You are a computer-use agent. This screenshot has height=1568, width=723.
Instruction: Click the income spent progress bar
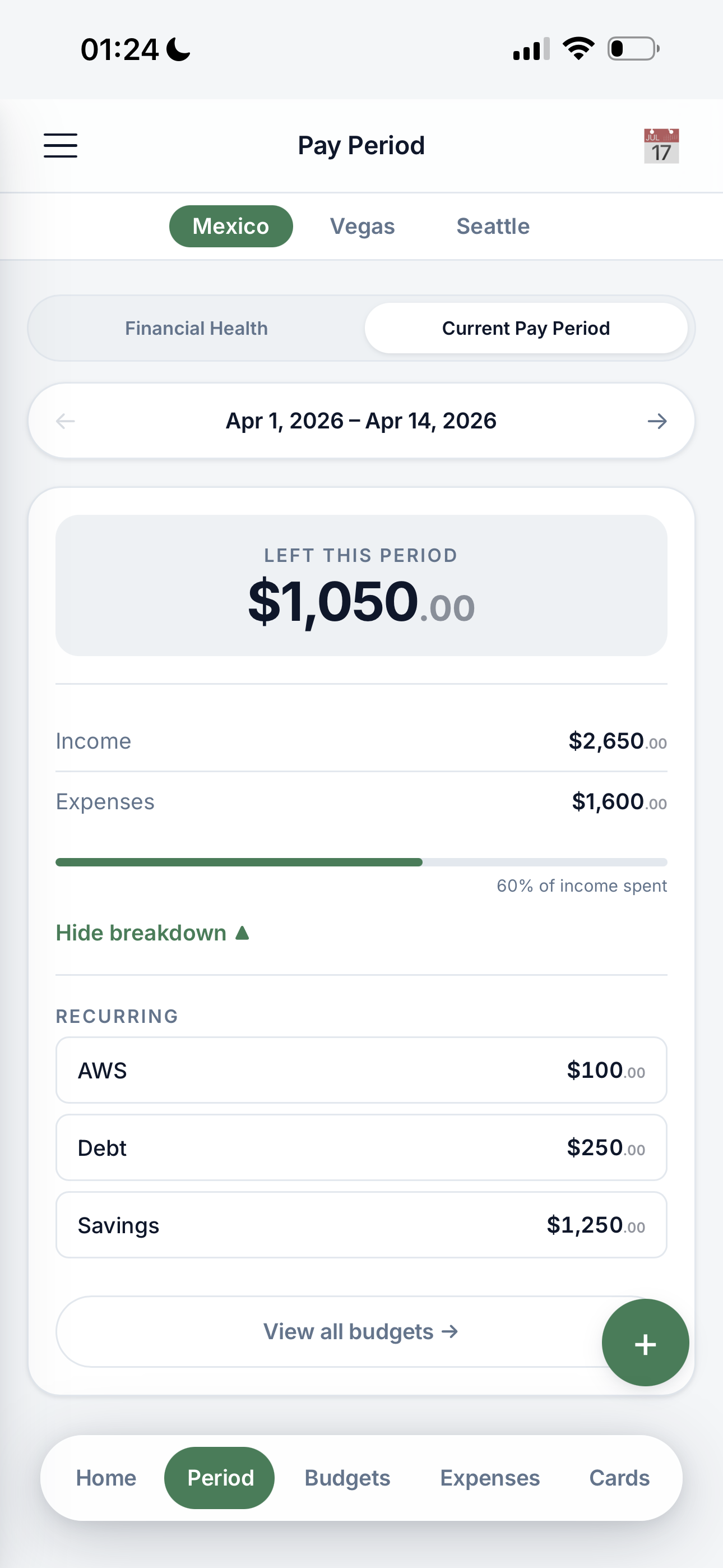[x=361, y=862]
